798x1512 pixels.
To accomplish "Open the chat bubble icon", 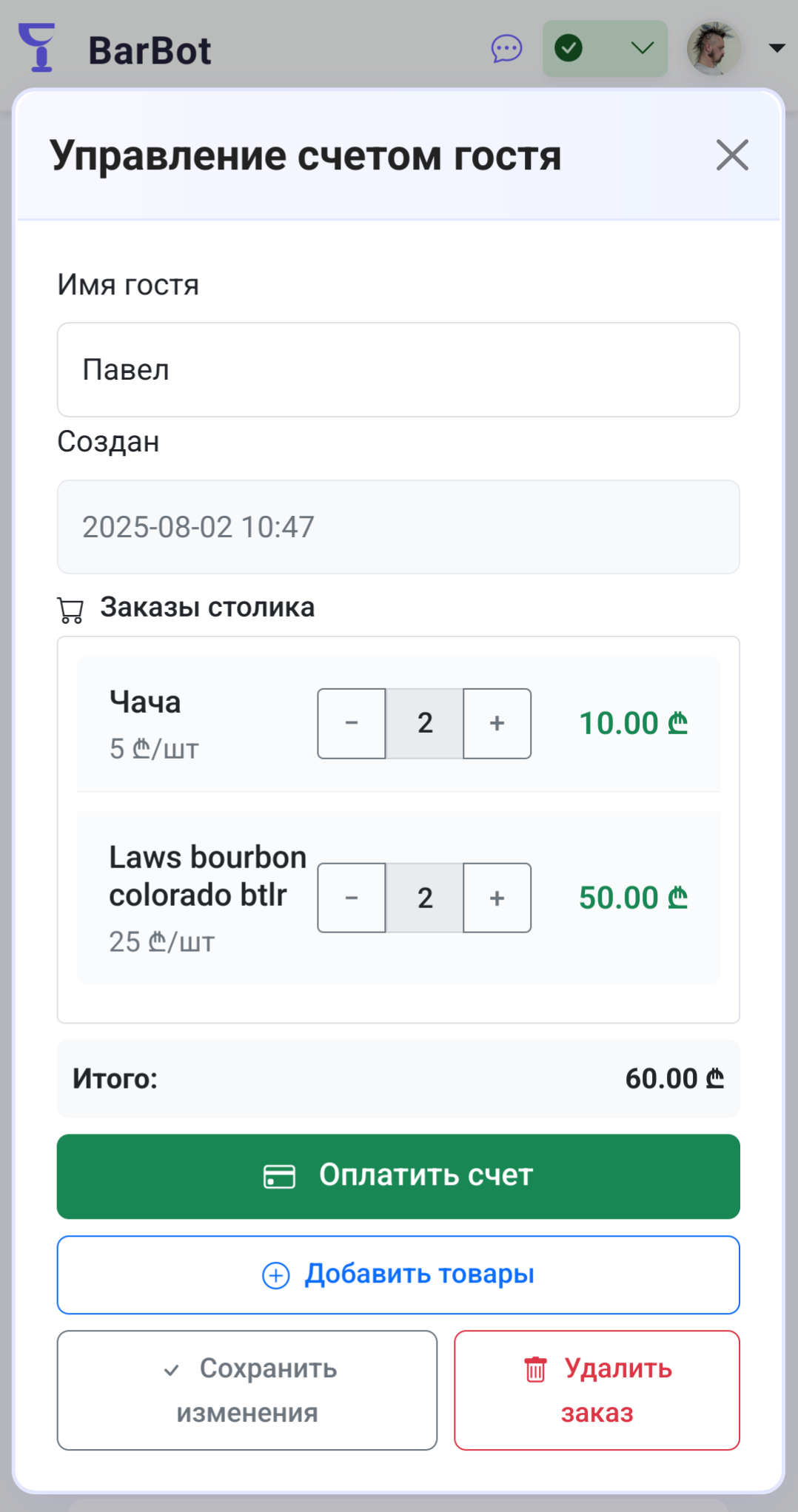I will tap(506, 49).
